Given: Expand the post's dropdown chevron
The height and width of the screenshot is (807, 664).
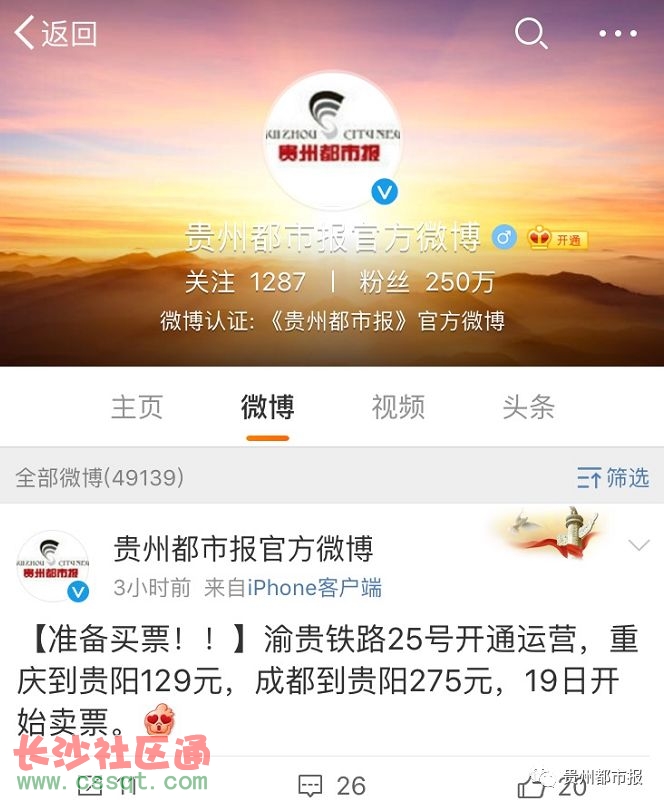Looking at the screenshot, I should point(638,546).
